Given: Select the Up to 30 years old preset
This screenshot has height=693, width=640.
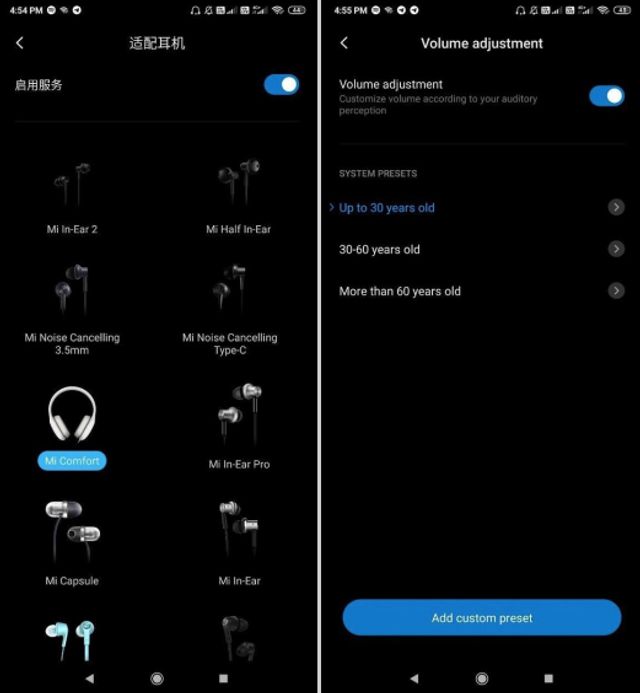Looking at the screenshot, I should coord(387,208).
